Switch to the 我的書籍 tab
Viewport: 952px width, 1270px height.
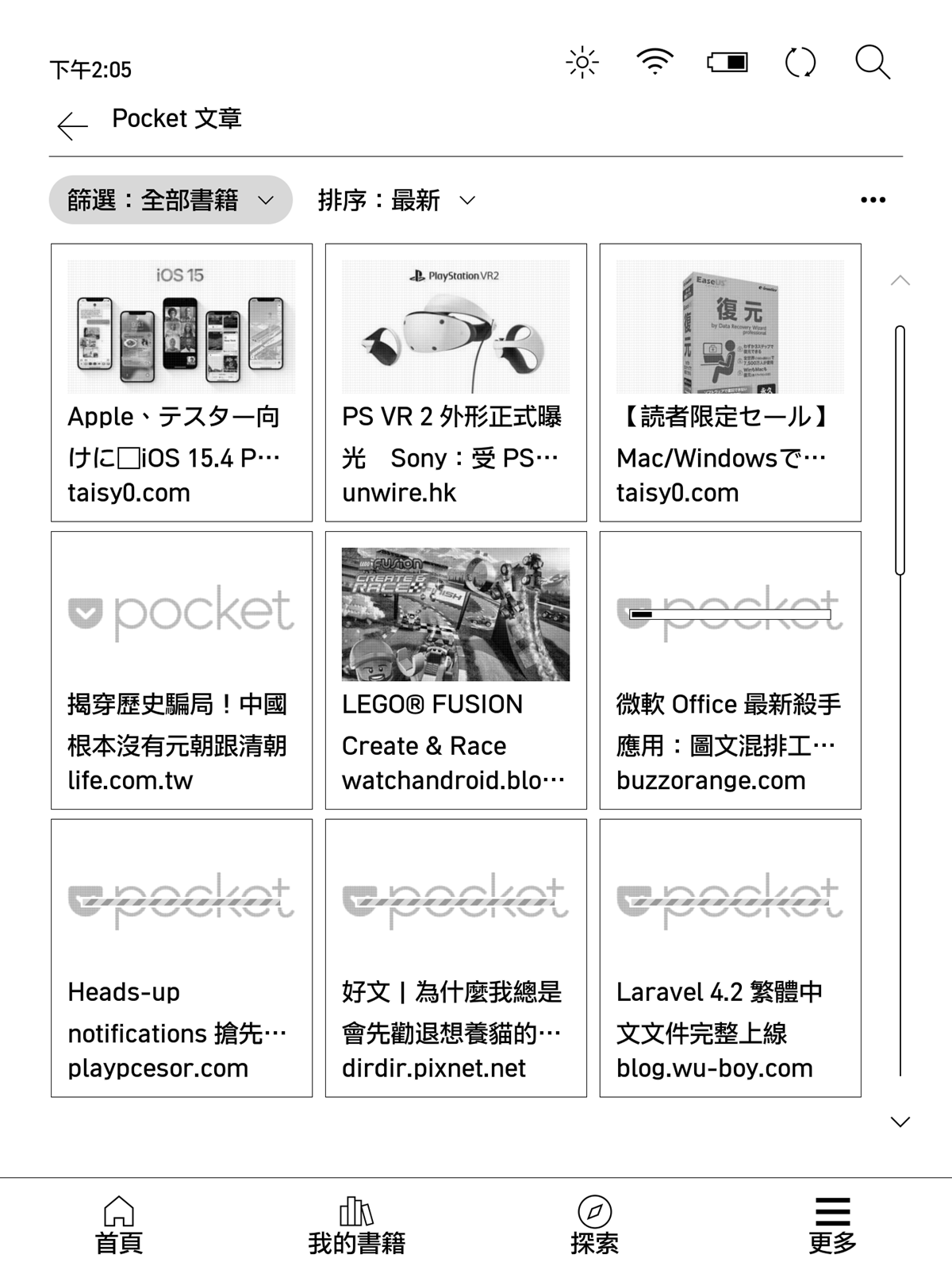click(x=356, y=1225)
